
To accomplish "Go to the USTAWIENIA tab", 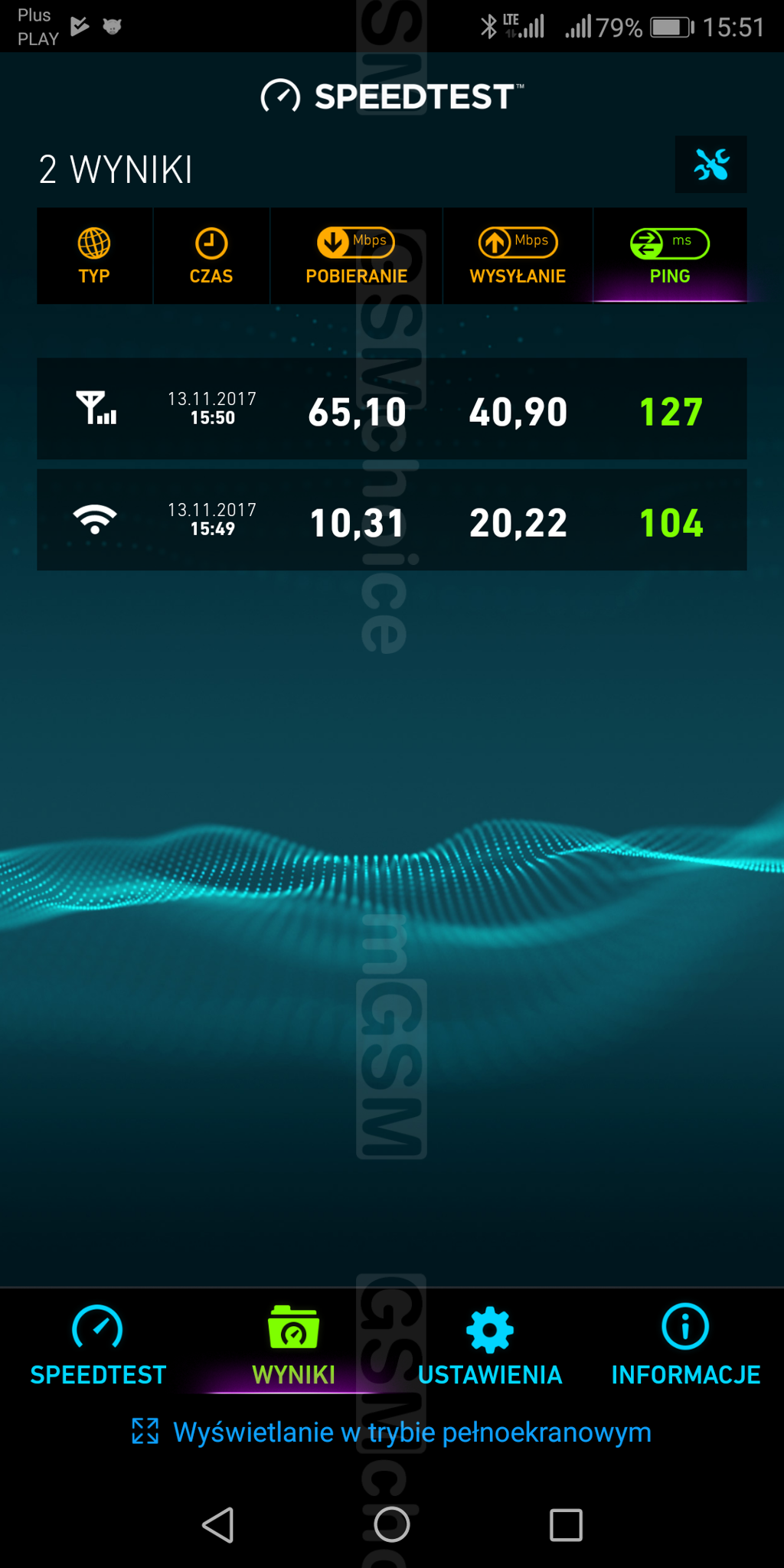I will tap(490, 1346).
